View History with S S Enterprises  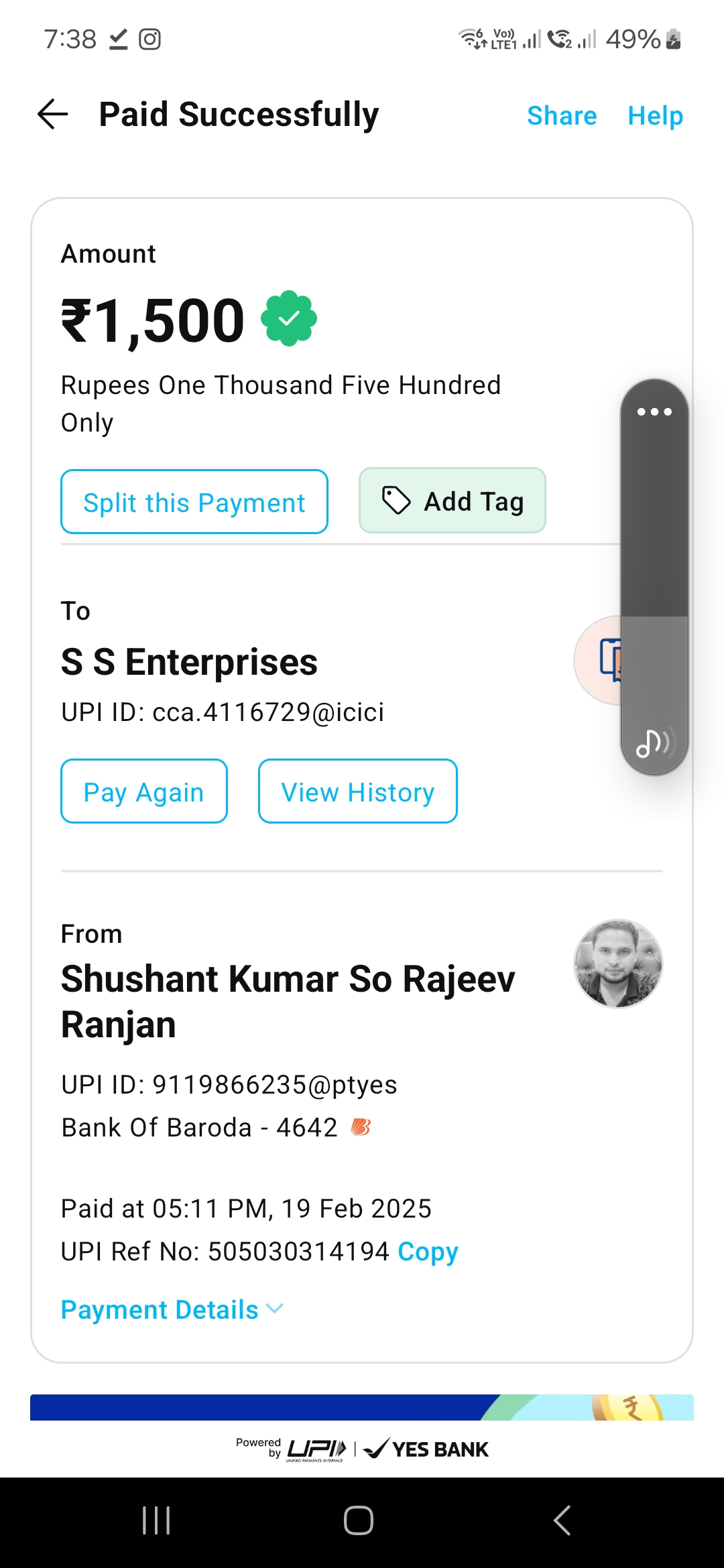click(x=358, y=791)
